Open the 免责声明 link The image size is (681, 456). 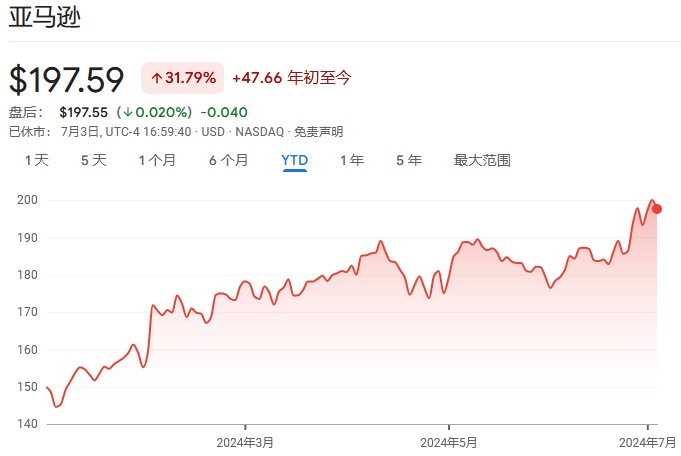pyautogui.click(x=319, y=132)
